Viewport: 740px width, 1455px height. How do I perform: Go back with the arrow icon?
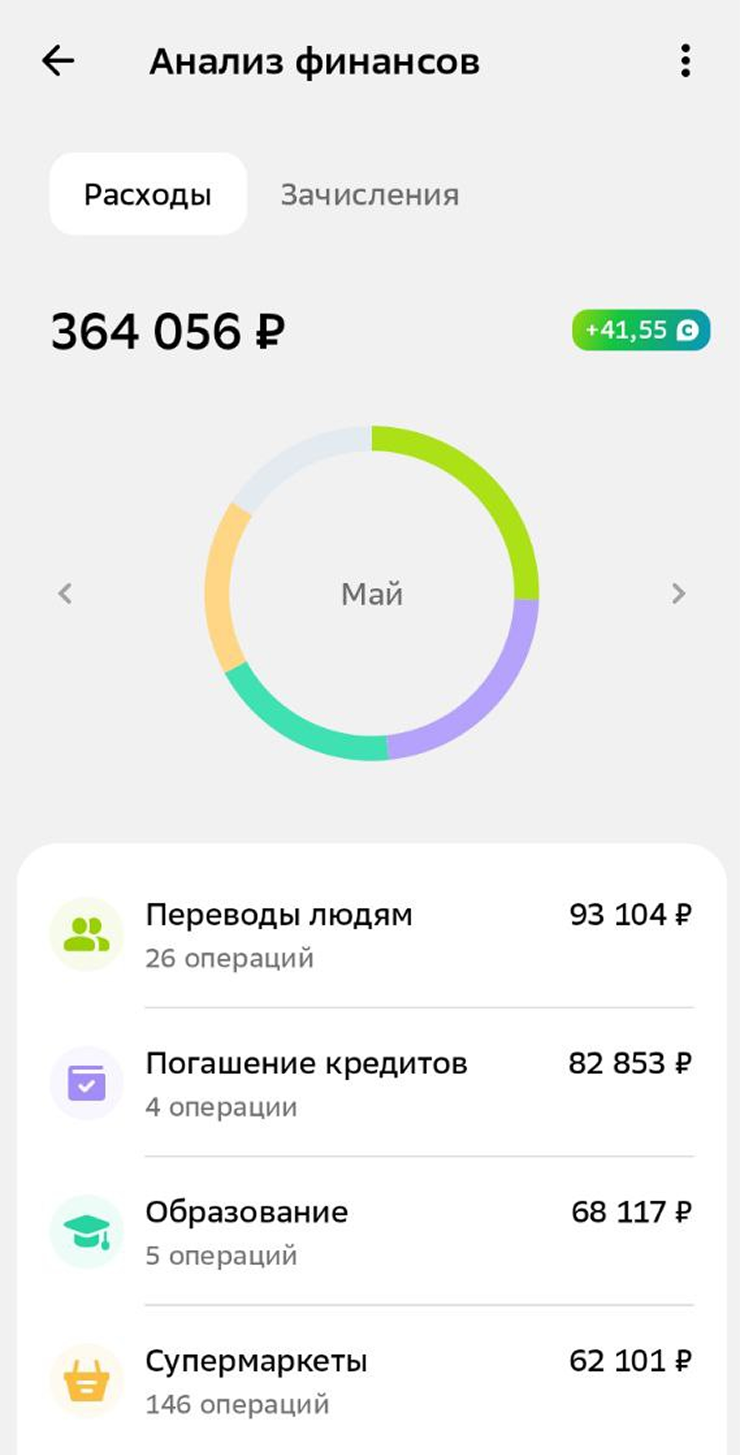pos(58,61)
